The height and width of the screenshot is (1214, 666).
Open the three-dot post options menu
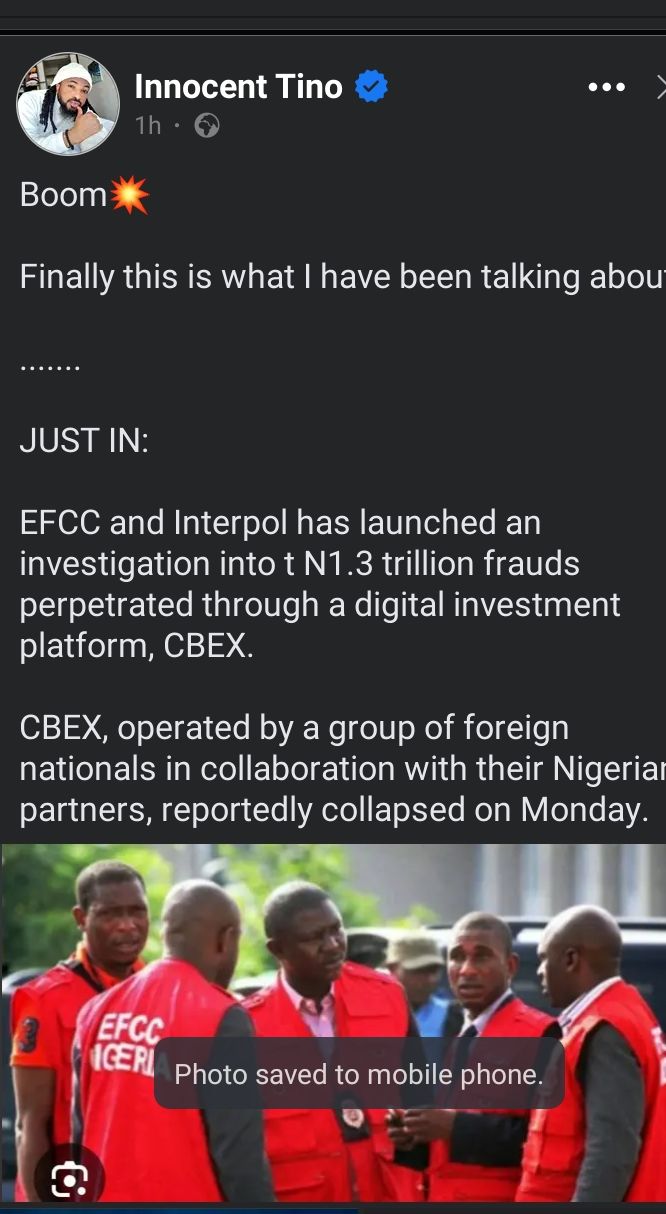click(x=606, y=88)
